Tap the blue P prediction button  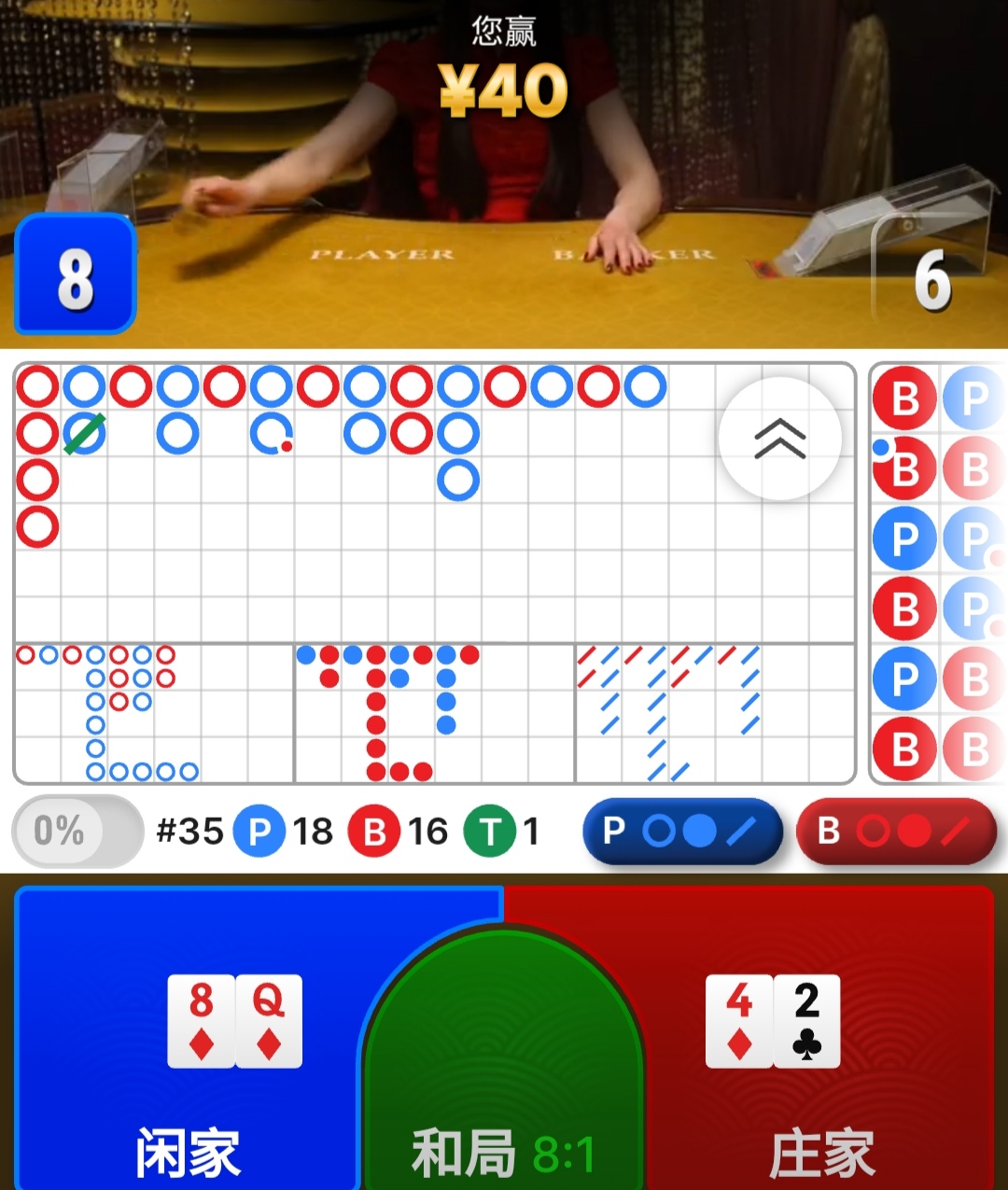pyautogui.click(x=682, y=831)
